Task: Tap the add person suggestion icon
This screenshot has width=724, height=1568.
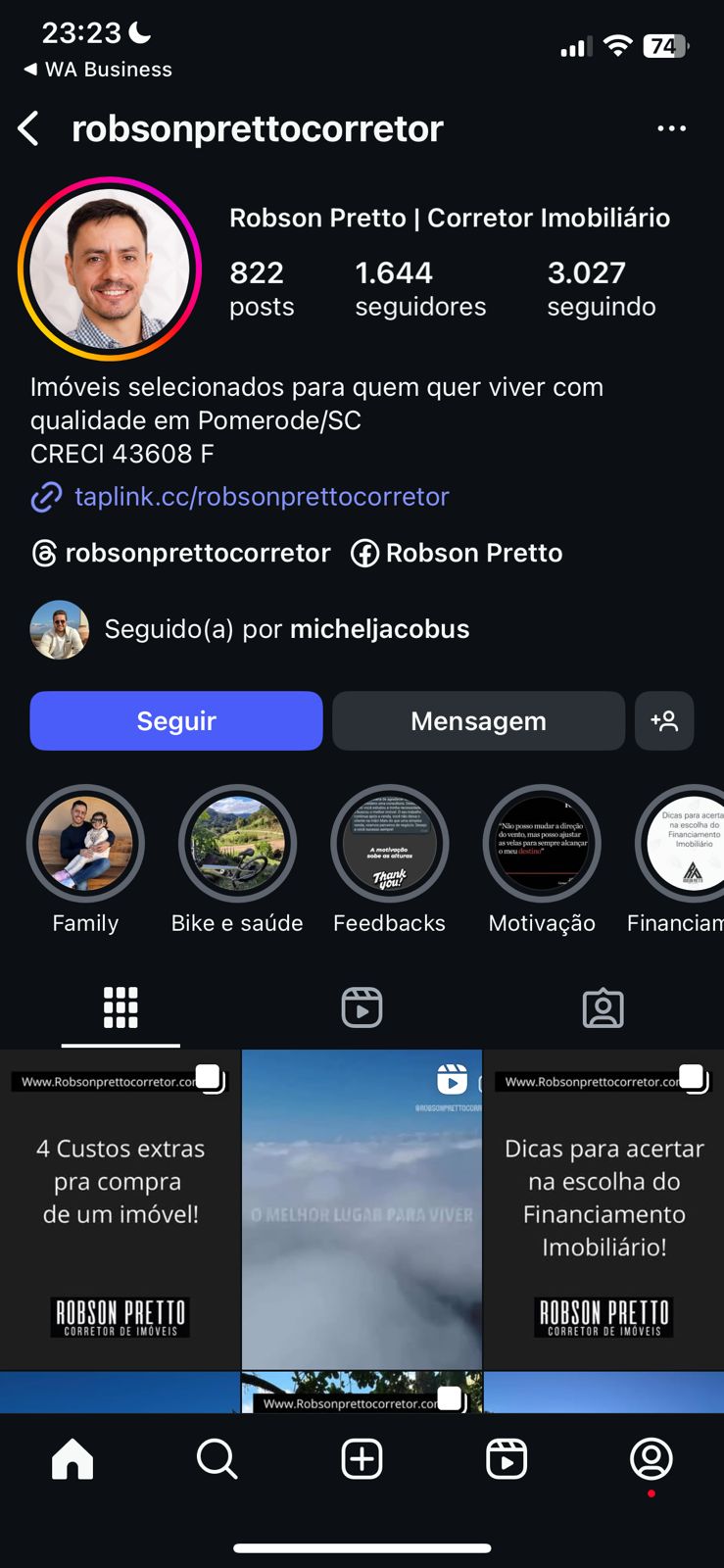Action: (664, 720)
